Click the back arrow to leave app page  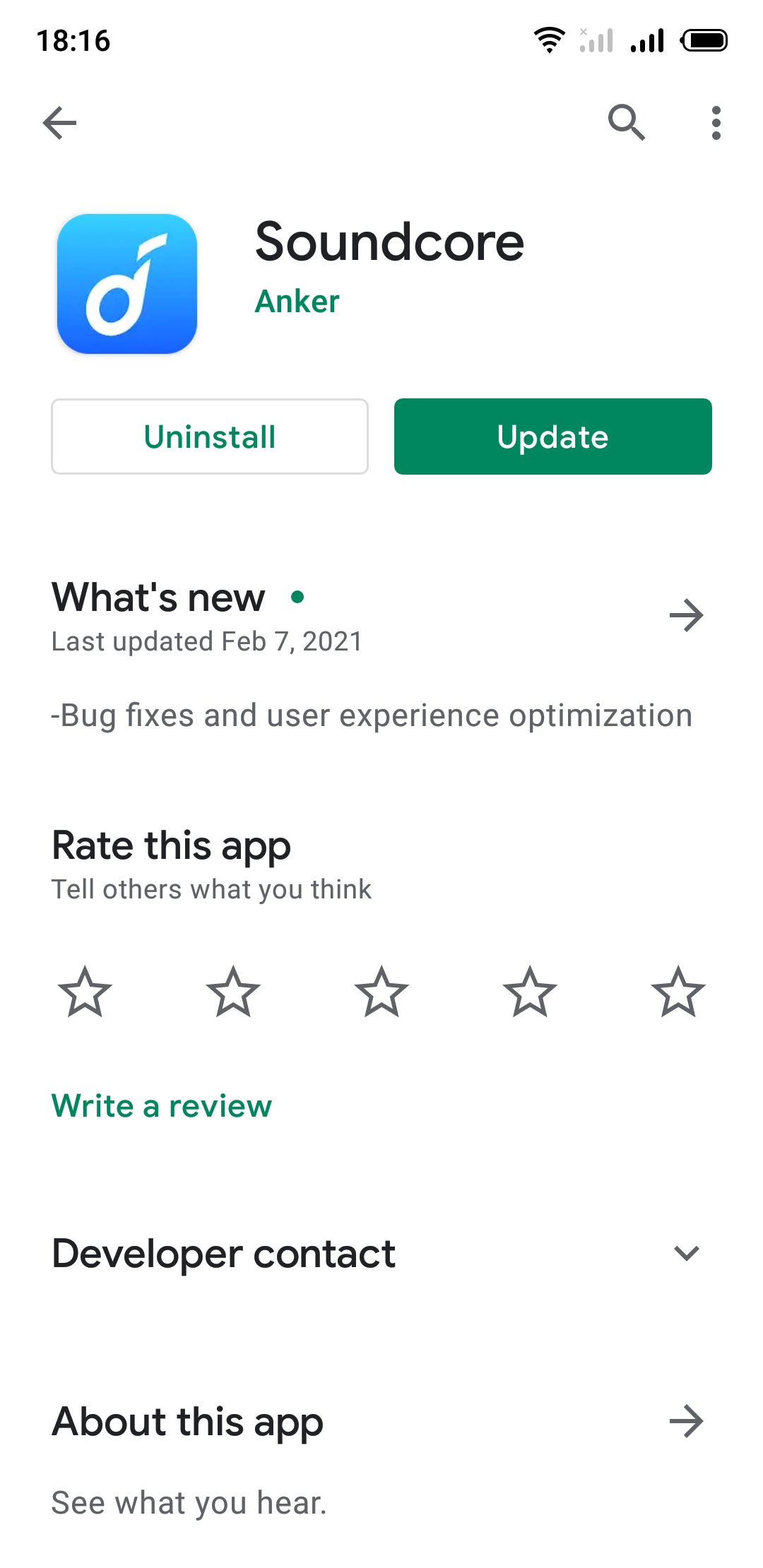59,124
